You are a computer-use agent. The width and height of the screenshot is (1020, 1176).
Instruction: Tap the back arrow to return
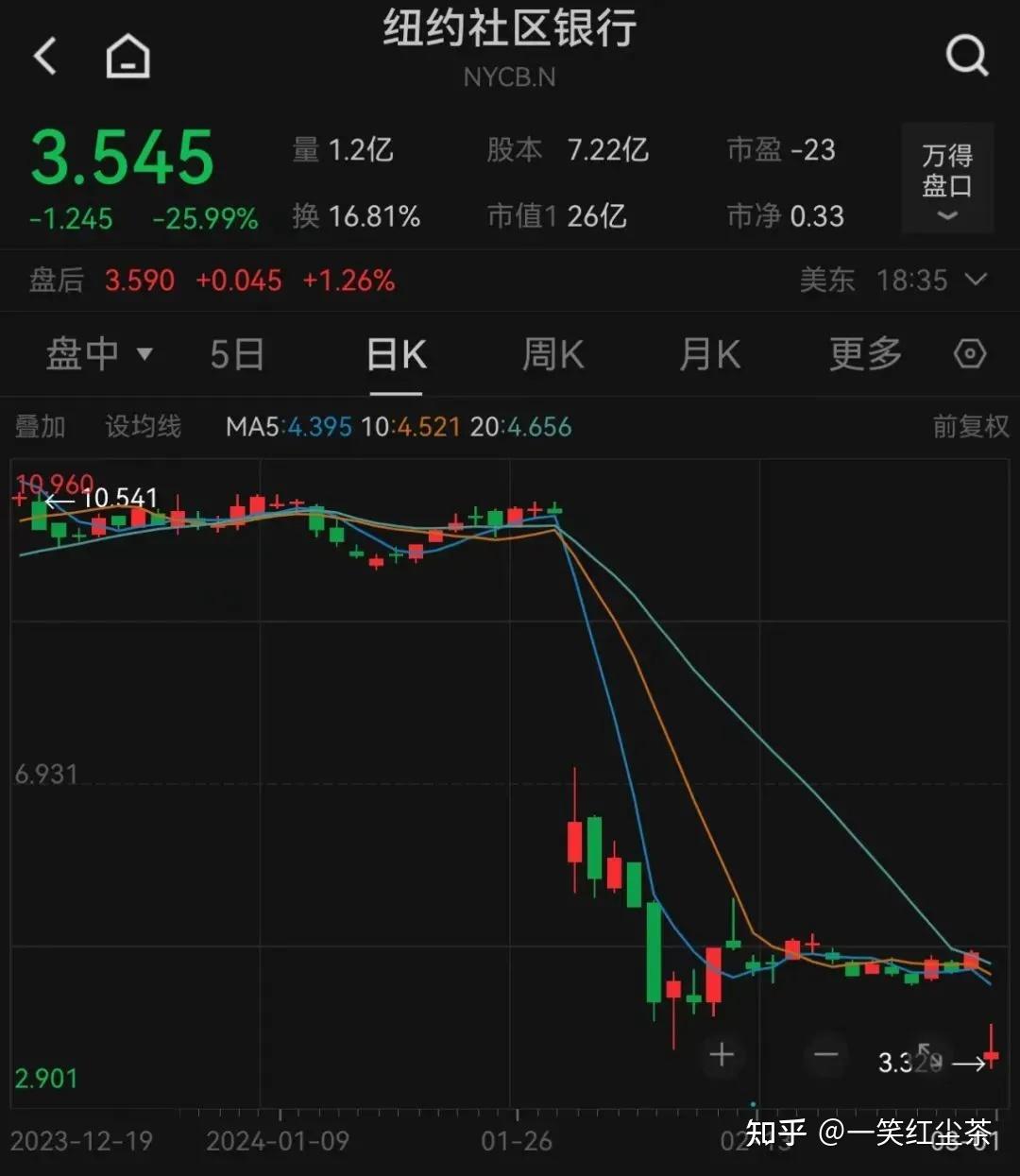tap(44, 56)
